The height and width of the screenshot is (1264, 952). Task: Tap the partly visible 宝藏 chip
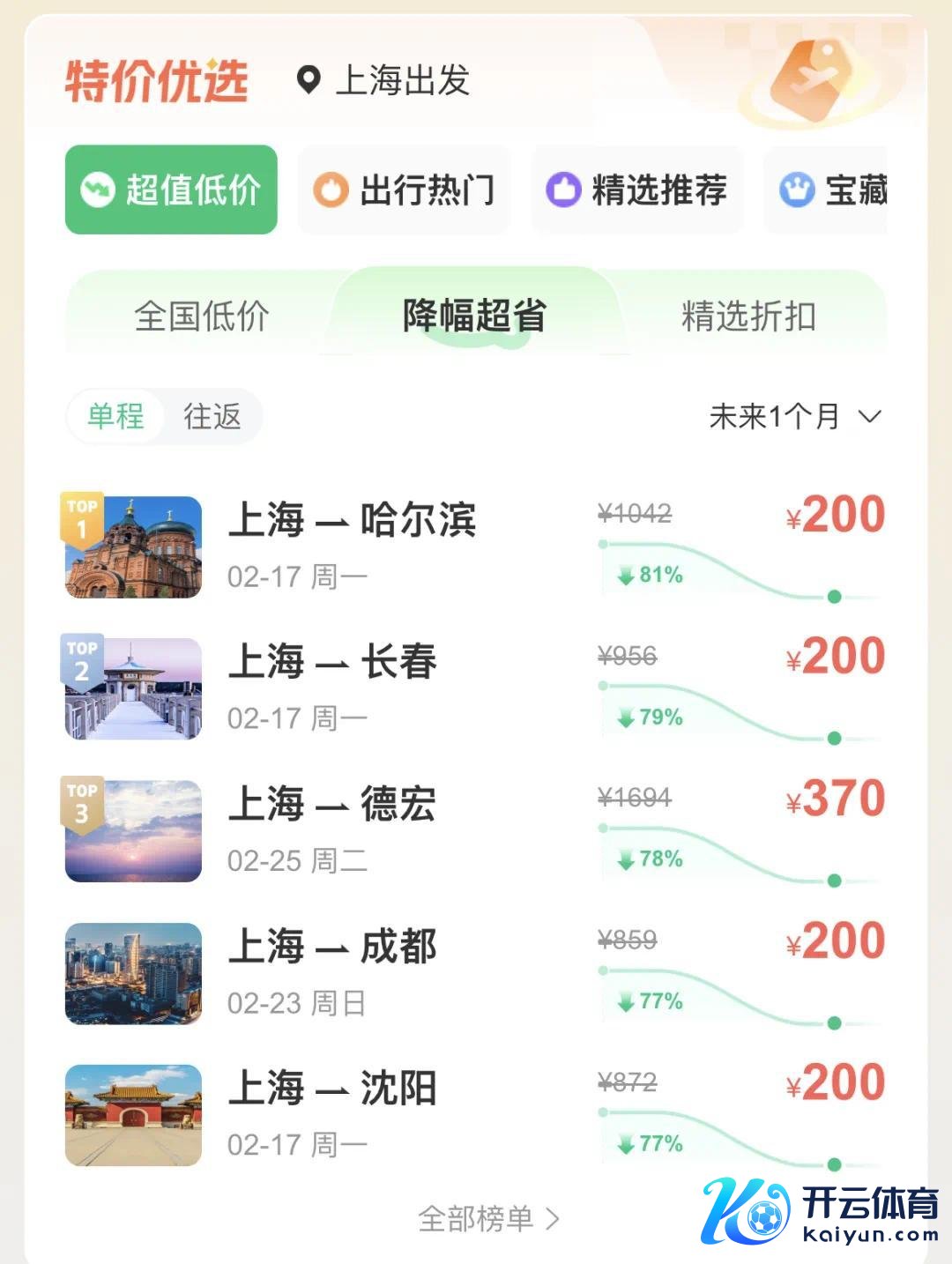832,190
